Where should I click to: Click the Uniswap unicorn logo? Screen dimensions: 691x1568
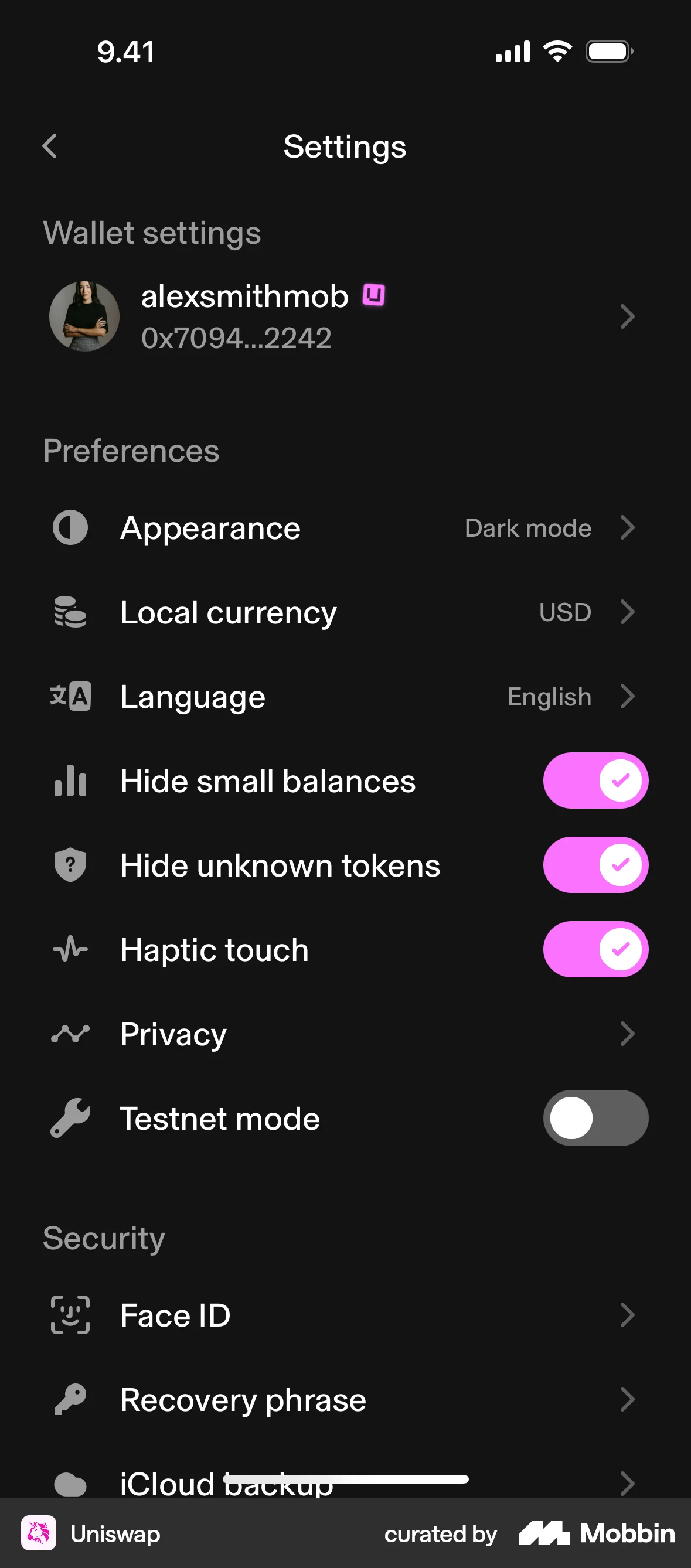(40, 1533)
